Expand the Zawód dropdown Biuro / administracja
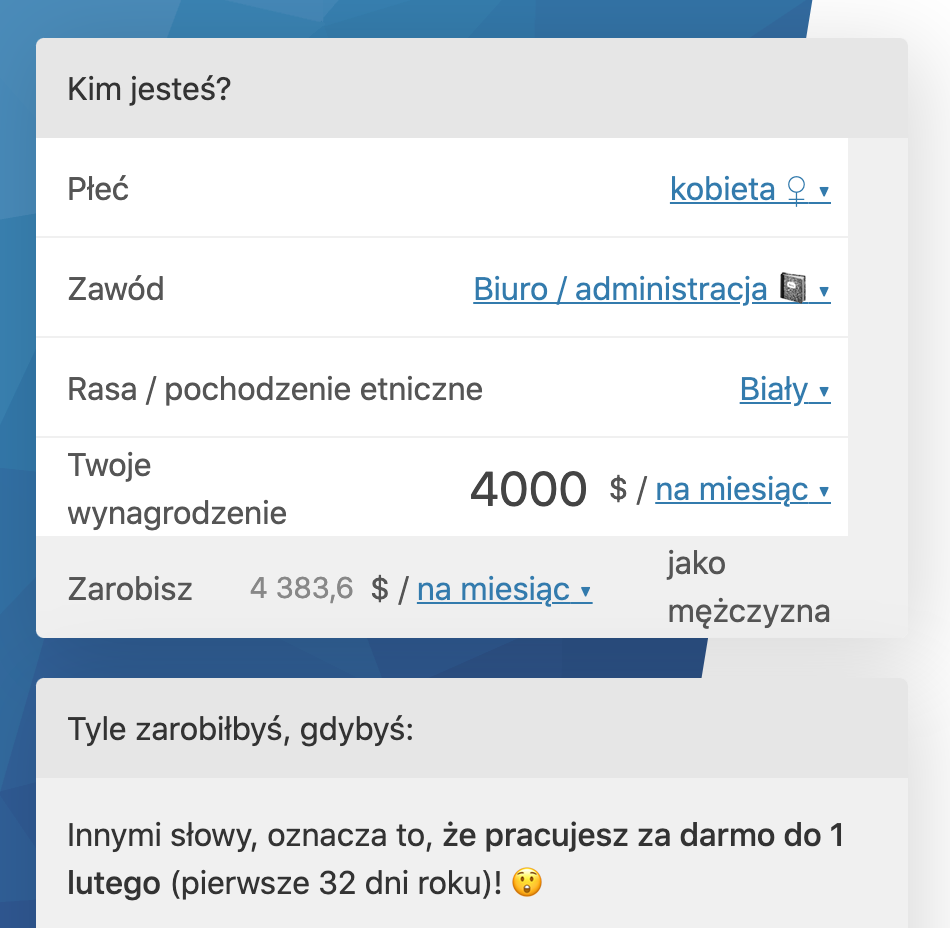Viewport: 950px width, 928px height. point(651,289)
